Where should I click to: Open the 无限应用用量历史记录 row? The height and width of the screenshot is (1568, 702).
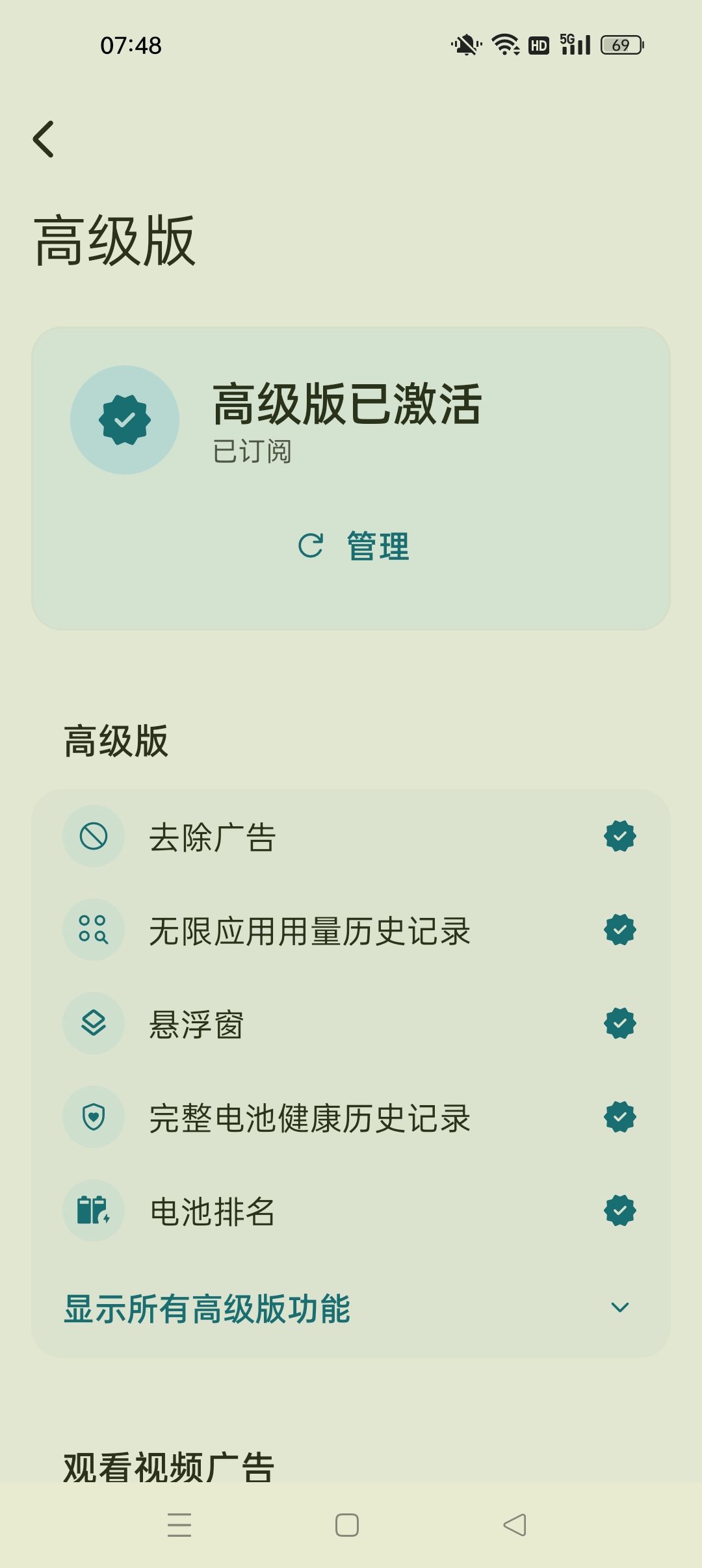[x=351, y=930]
